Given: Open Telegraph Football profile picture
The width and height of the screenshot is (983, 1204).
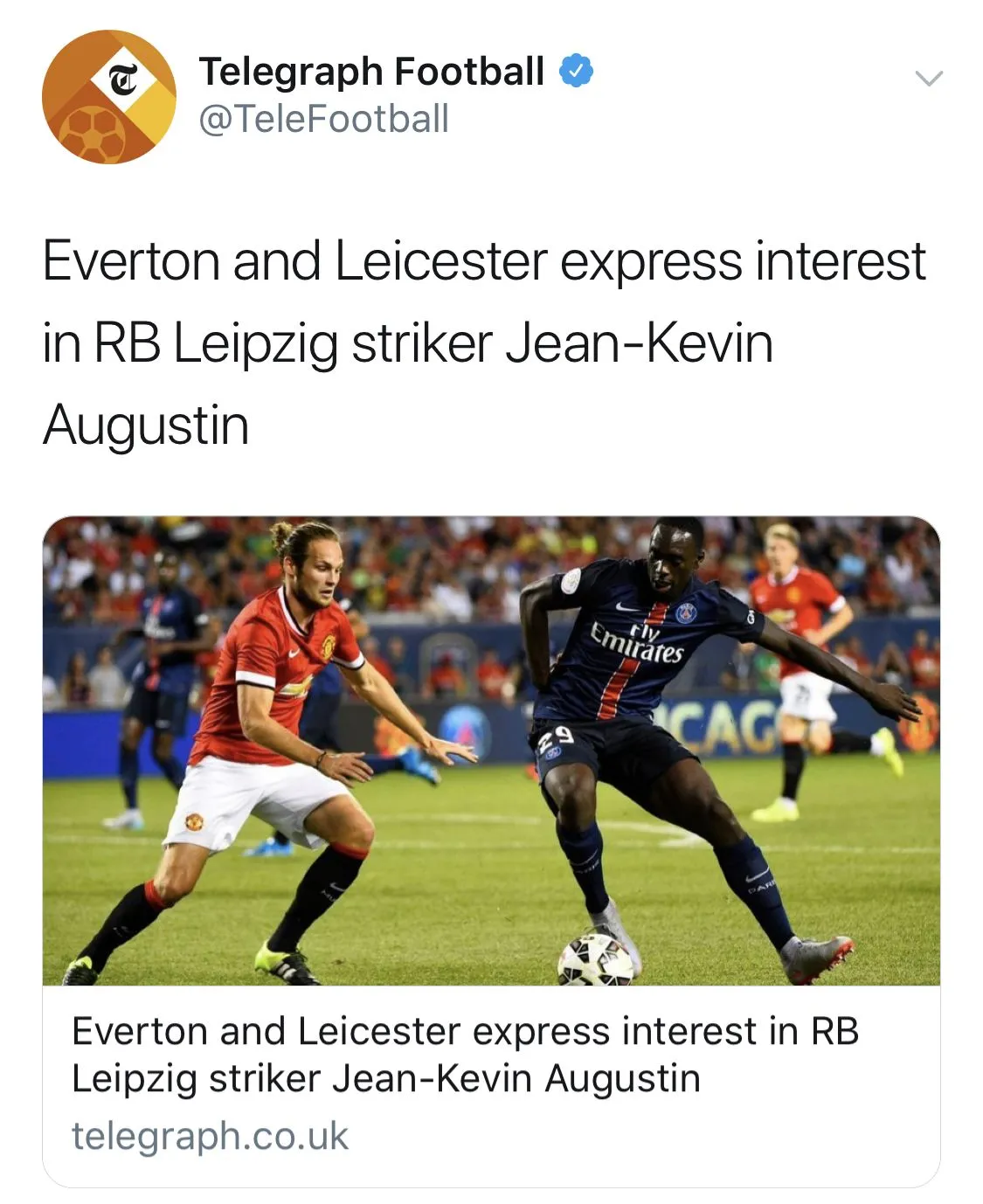Looking at the screenshot, I should [108, 97].
